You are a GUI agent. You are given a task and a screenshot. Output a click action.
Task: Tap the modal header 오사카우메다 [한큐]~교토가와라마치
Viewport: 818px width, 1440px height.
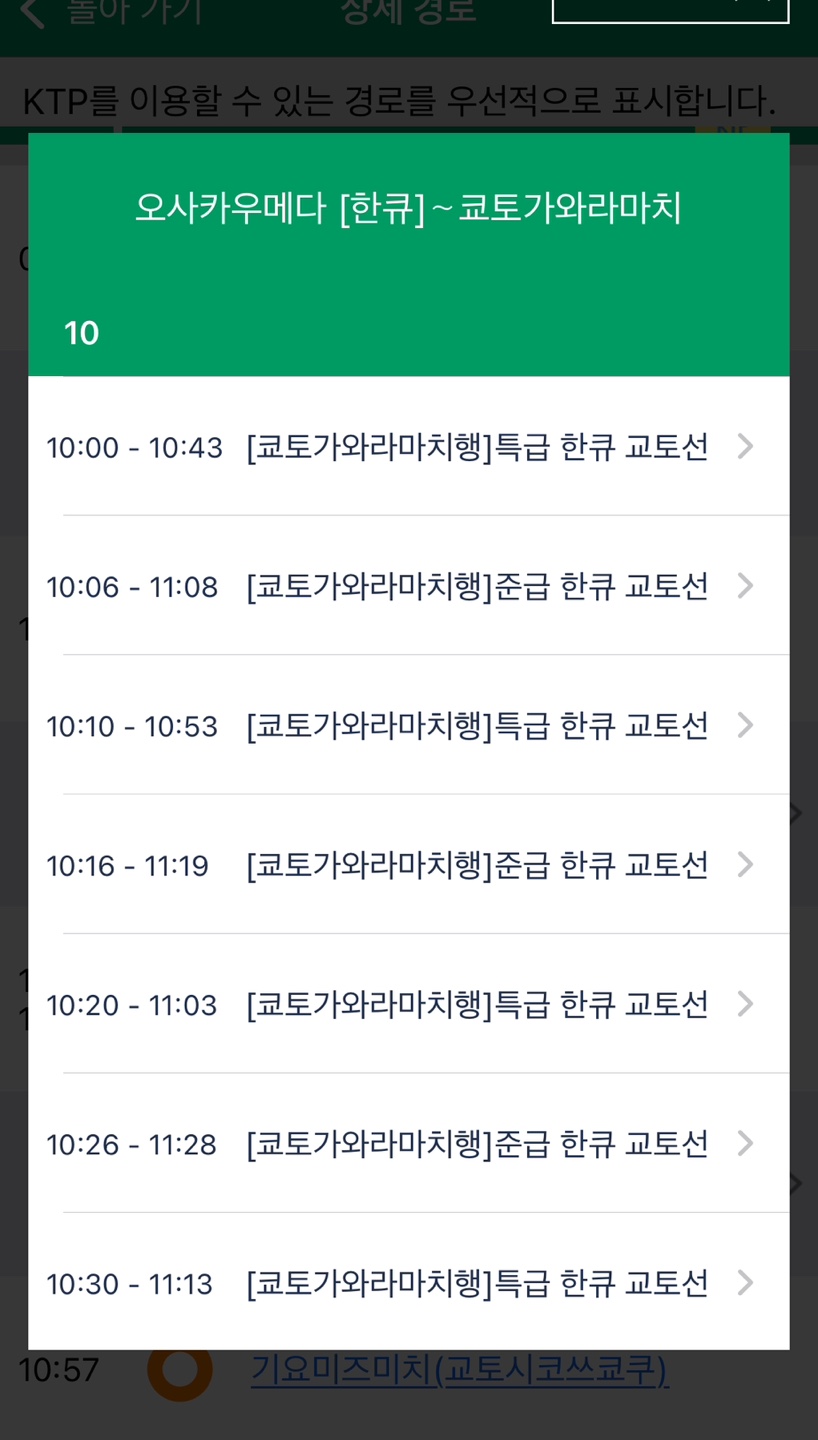[x=408, y=206]
